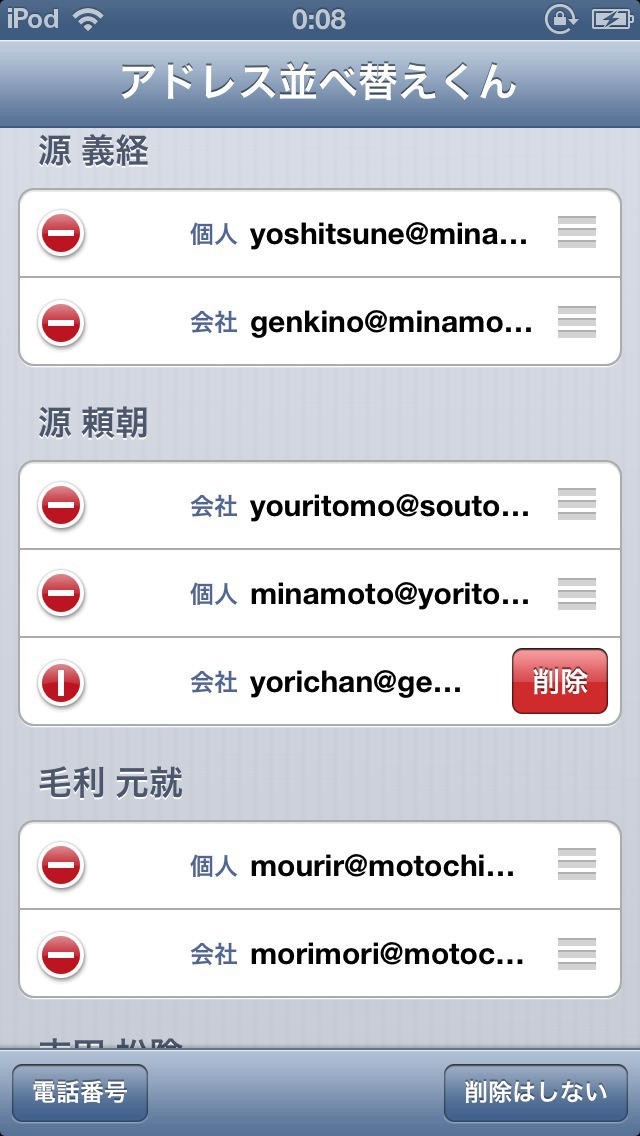Tap the minus icon beside yoshitsune@mina…
640x1136 pixels.
tap(61, 234)
